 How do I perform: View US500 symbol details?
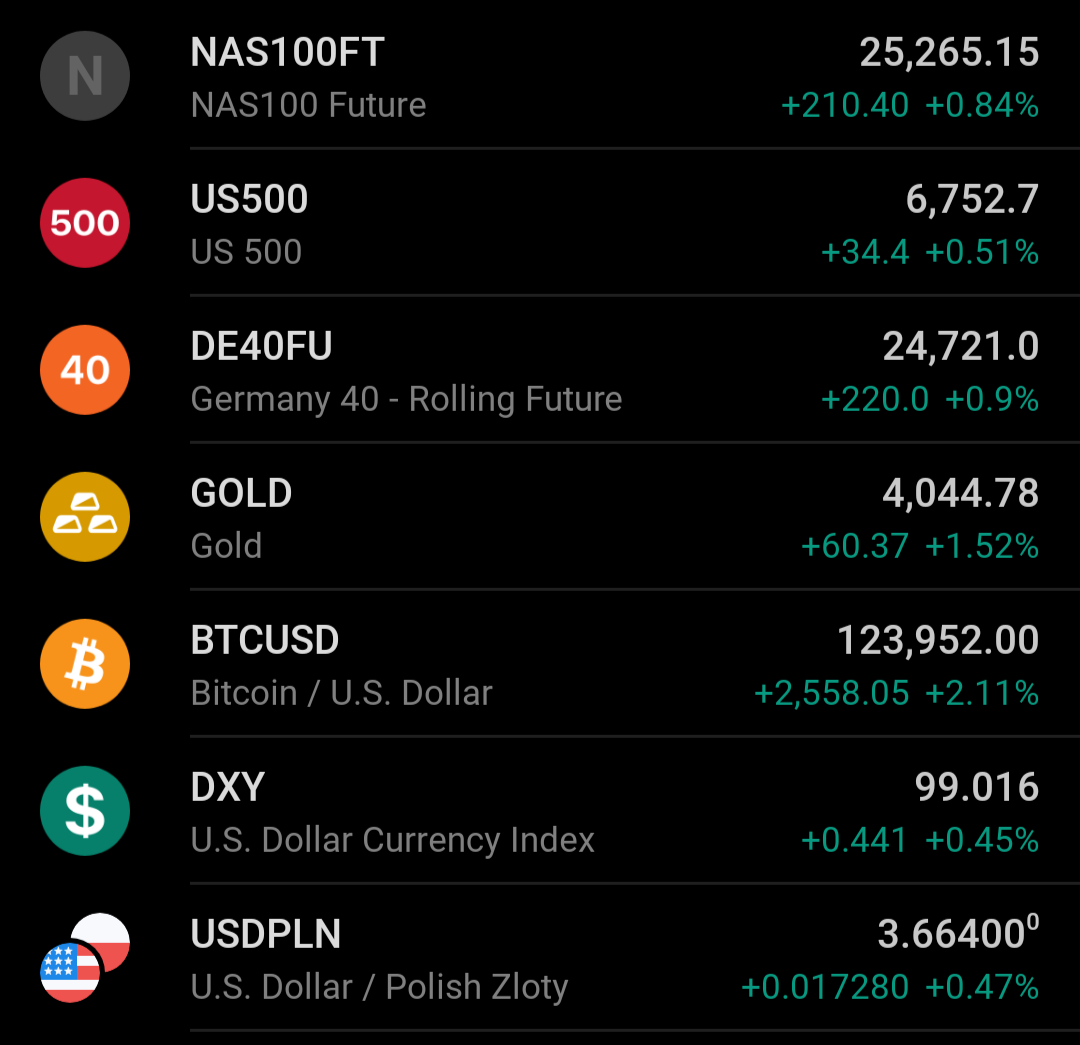[540, 224]
